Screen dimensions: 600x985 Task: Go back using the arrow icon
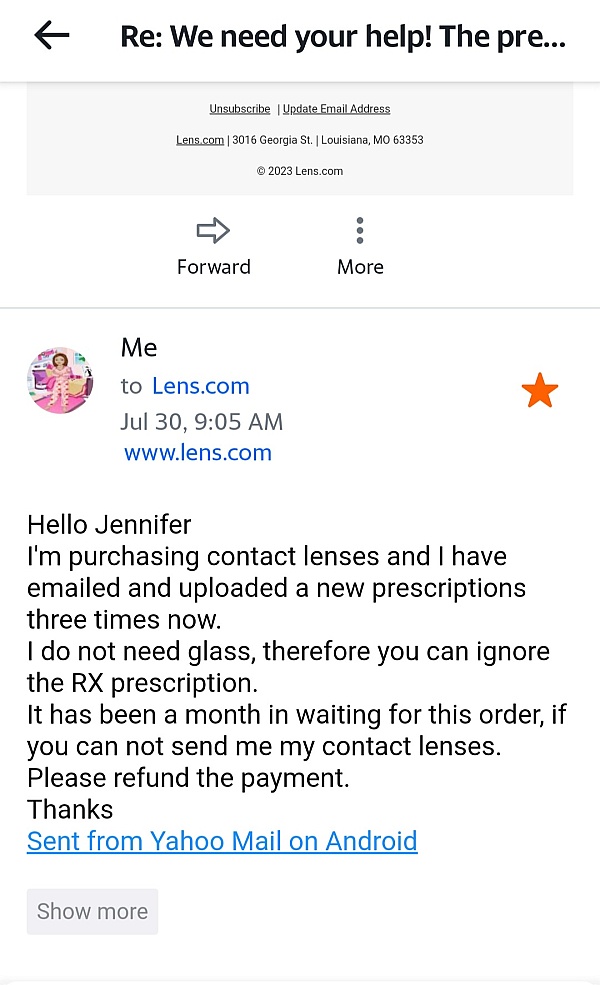(x=51, y=36)
